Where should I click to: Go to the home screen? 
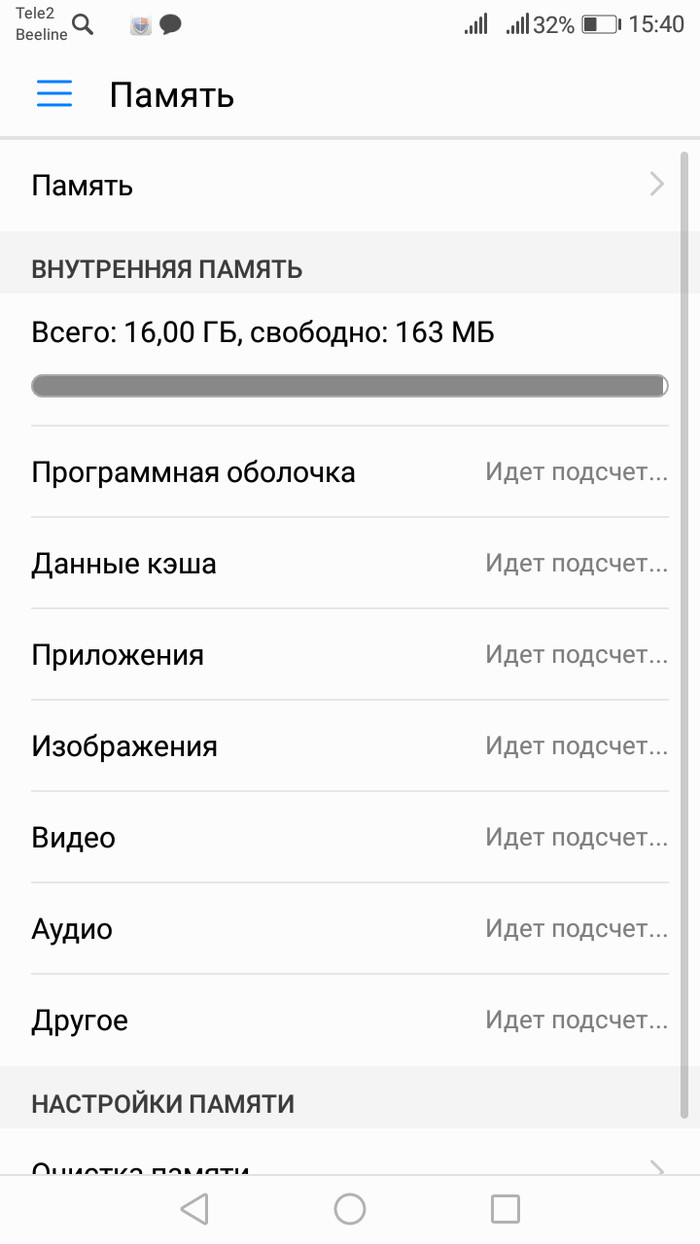click(x=350, y=1210)
